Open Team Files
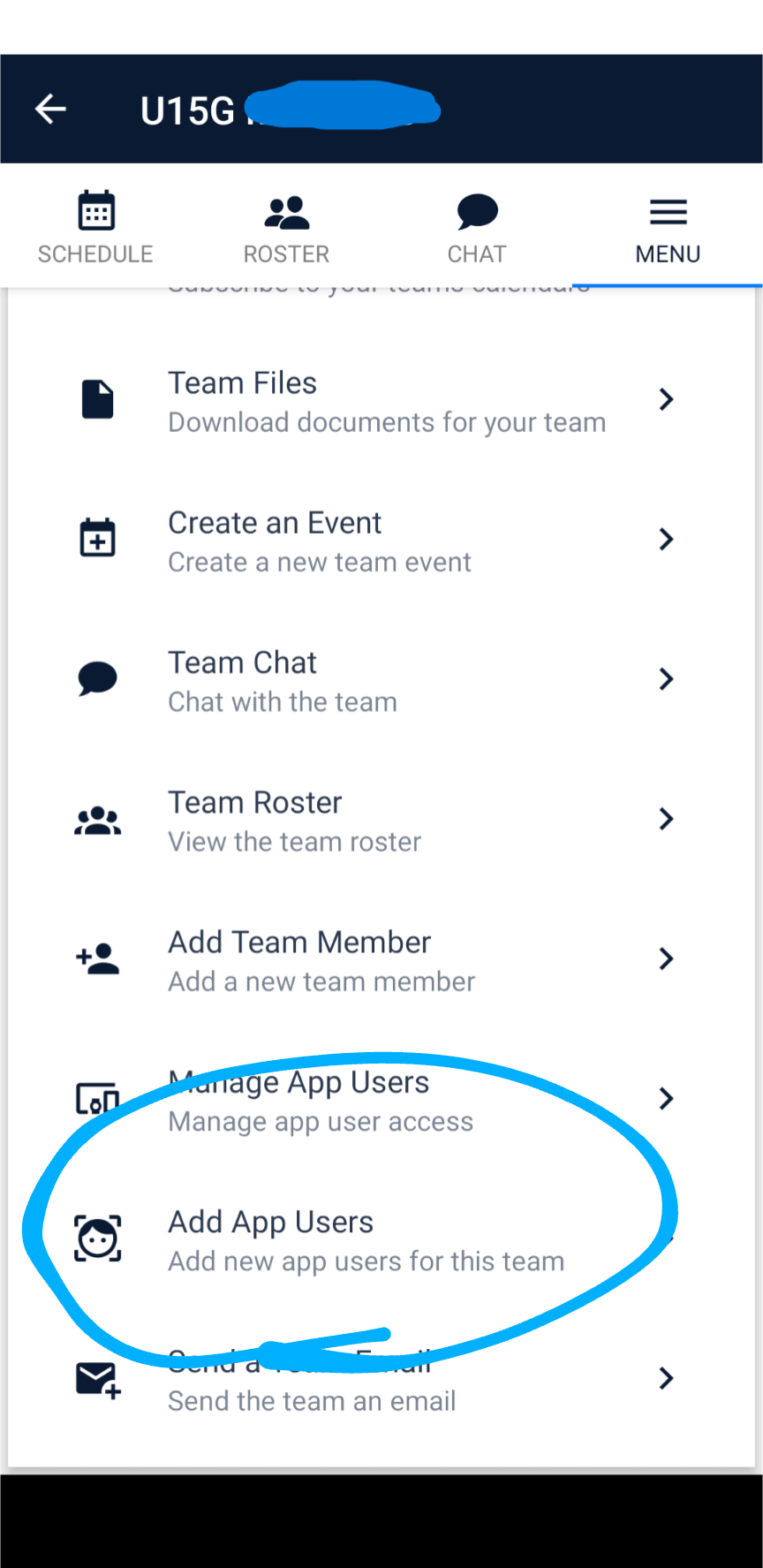This screenshot has height=1568, width=763. point(381,400)
